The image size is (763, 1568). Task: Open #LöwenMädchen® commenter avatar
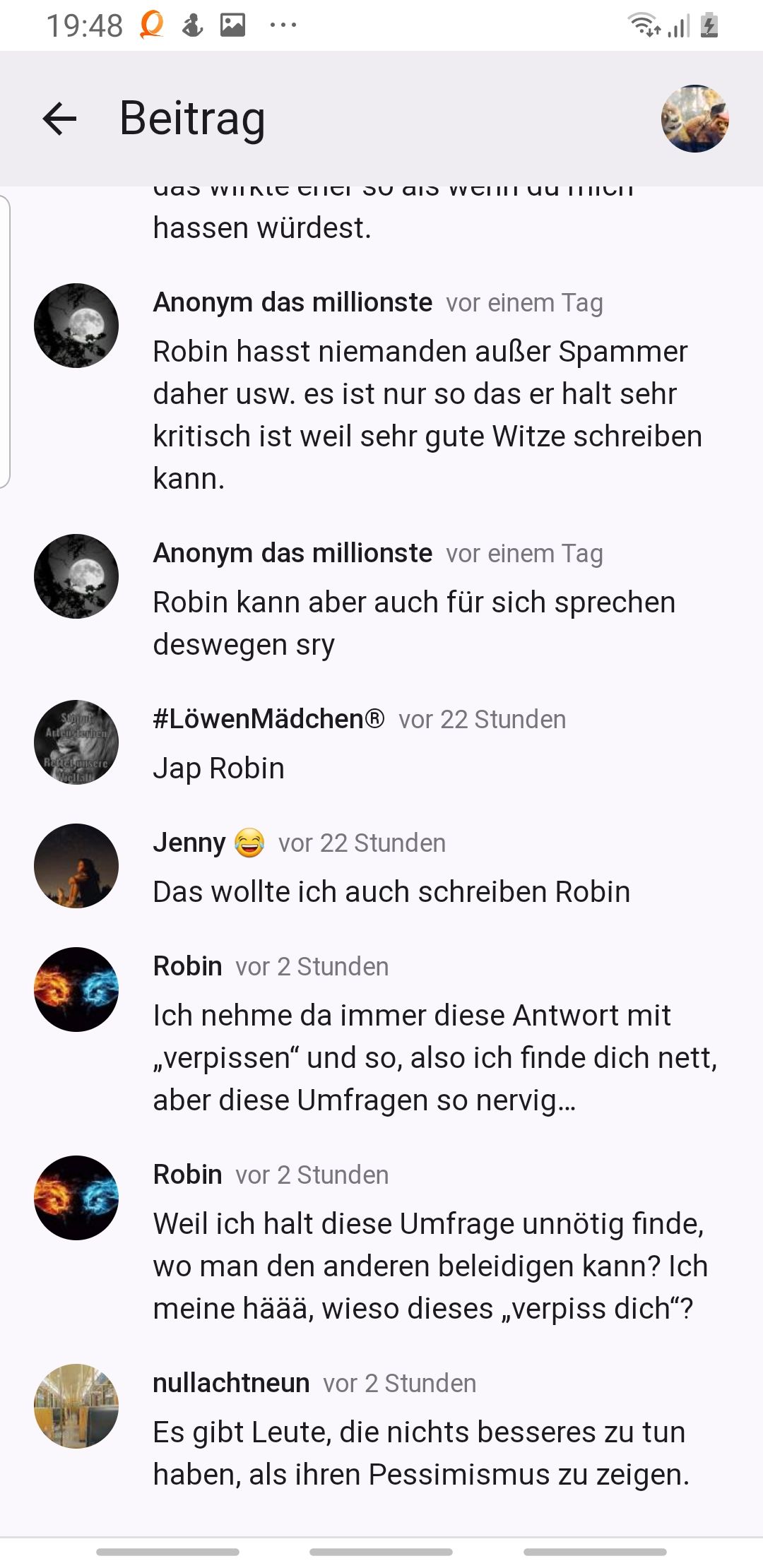(x=76, y=742)
